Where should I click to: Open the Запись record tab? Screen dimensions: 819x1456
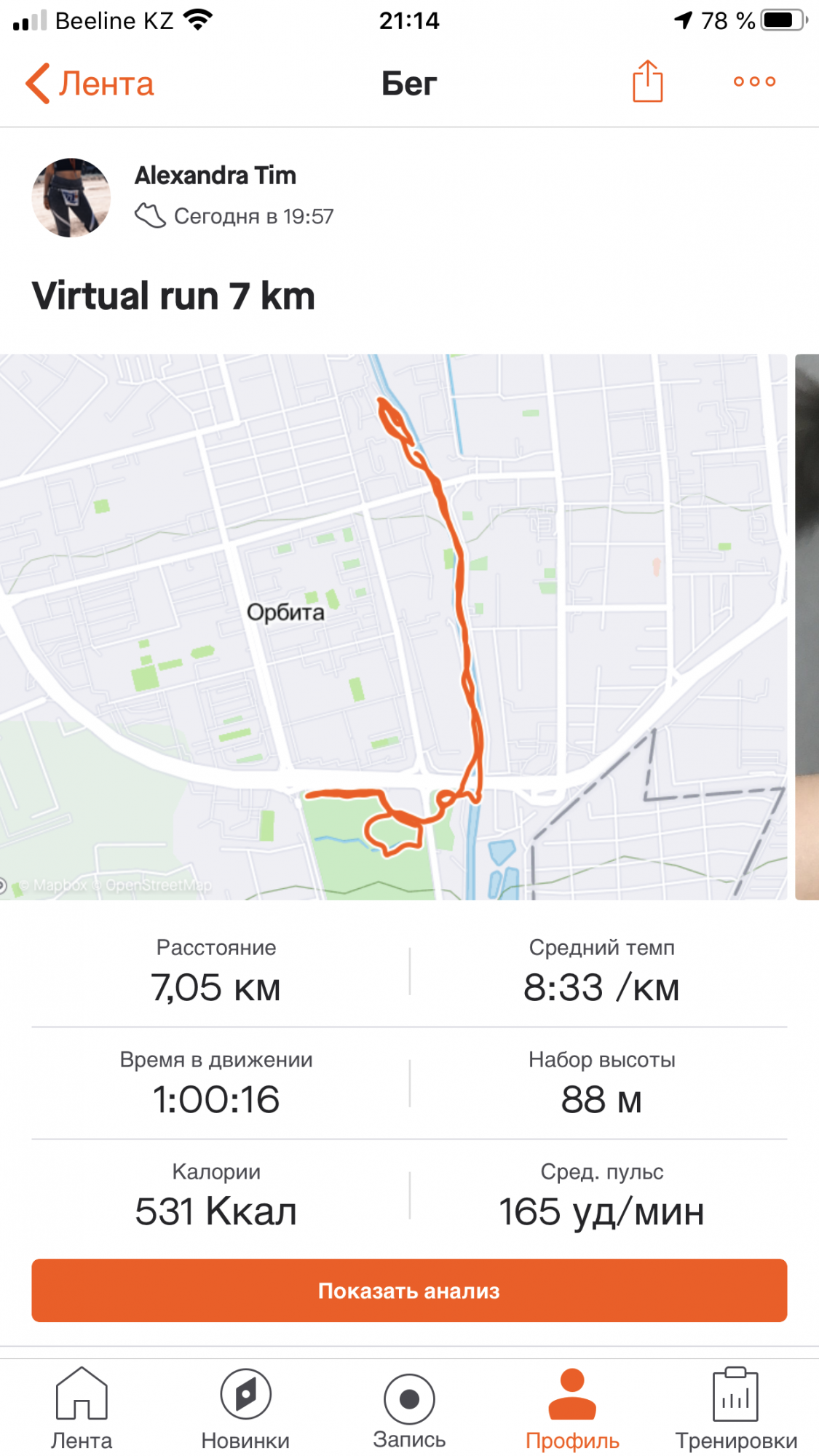(x=409, y=1409)
